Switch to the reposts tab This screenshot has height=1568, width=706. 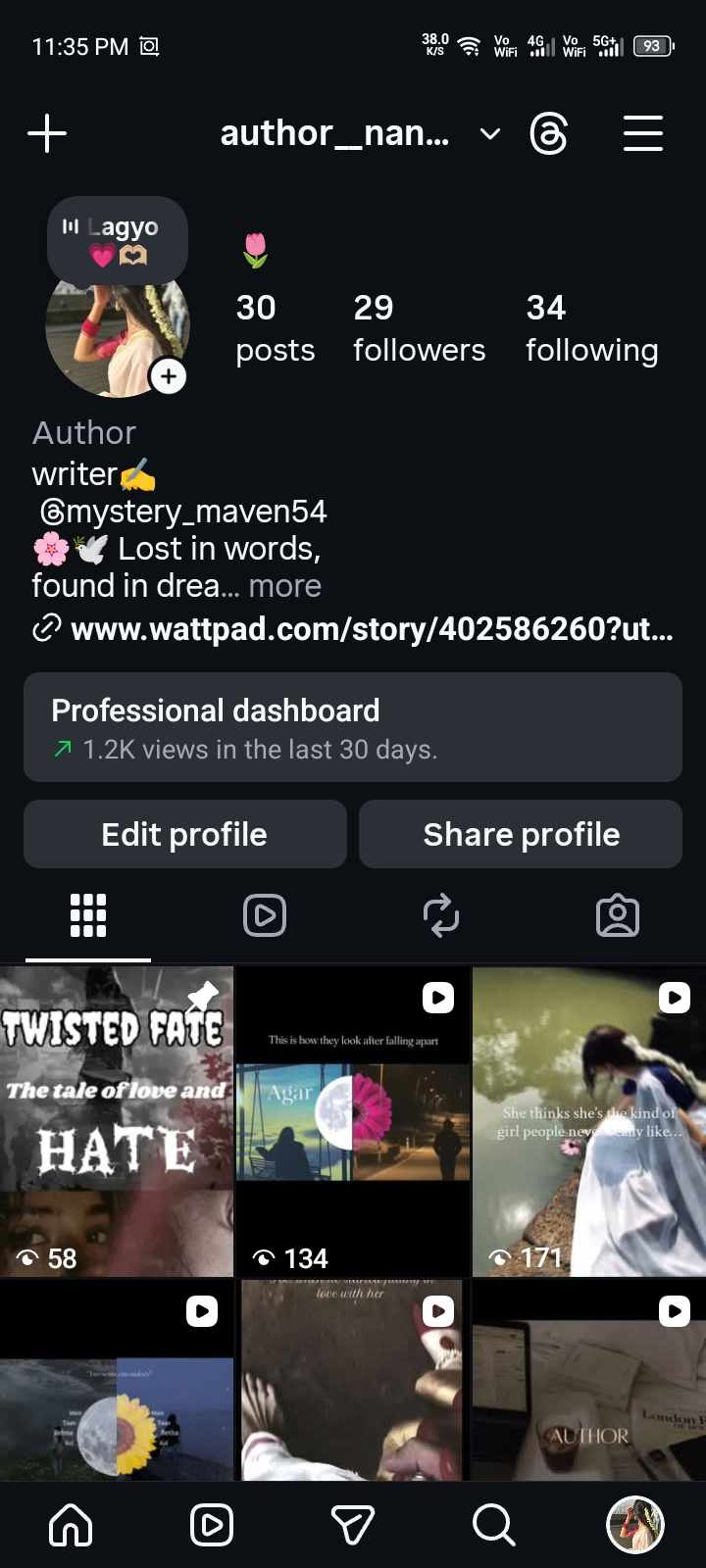(441, 915)
